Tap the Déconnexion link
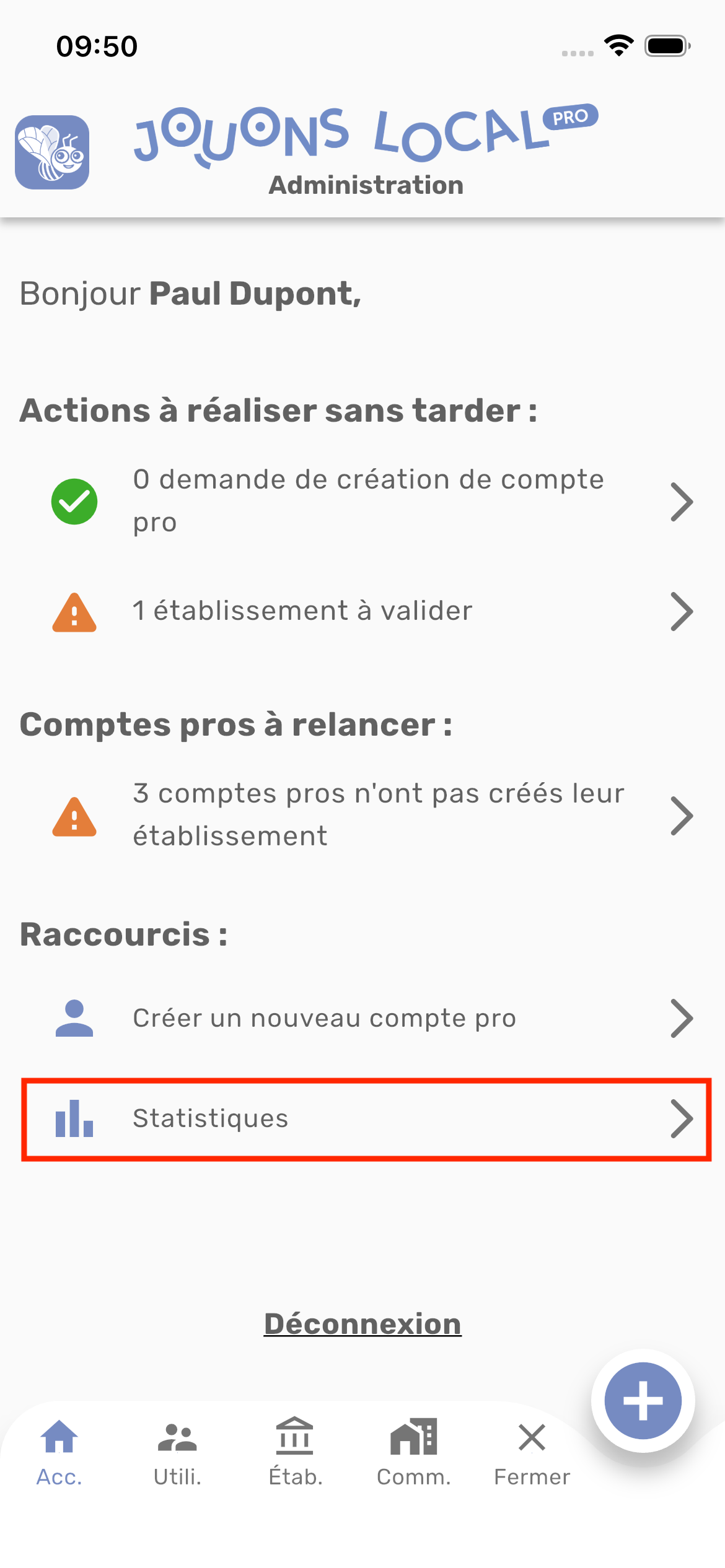This screenshot has height=1568, width=725. pyautogui.click(x=362, y=1324)
